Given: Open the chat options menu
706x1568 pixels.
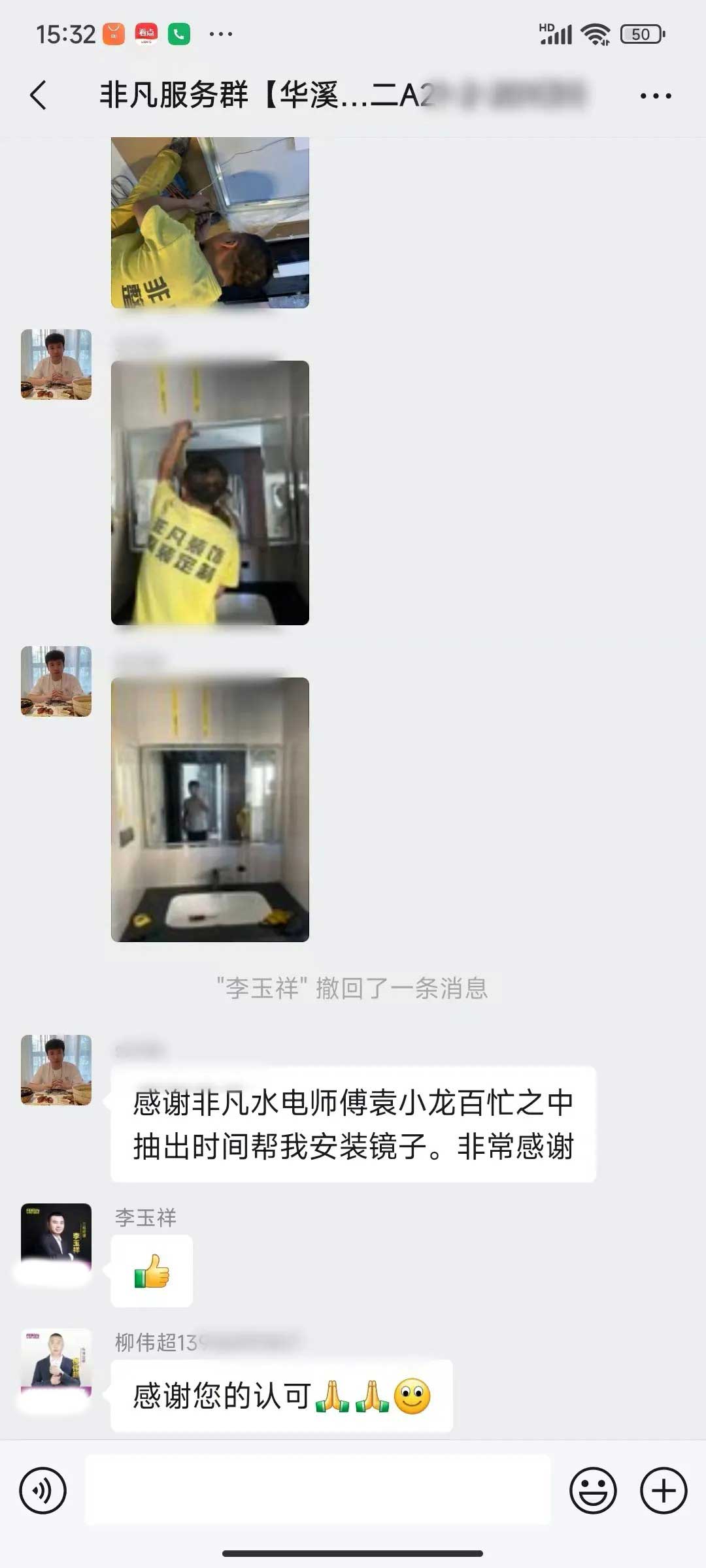Looking at the screenshot, I should point(655,96).
